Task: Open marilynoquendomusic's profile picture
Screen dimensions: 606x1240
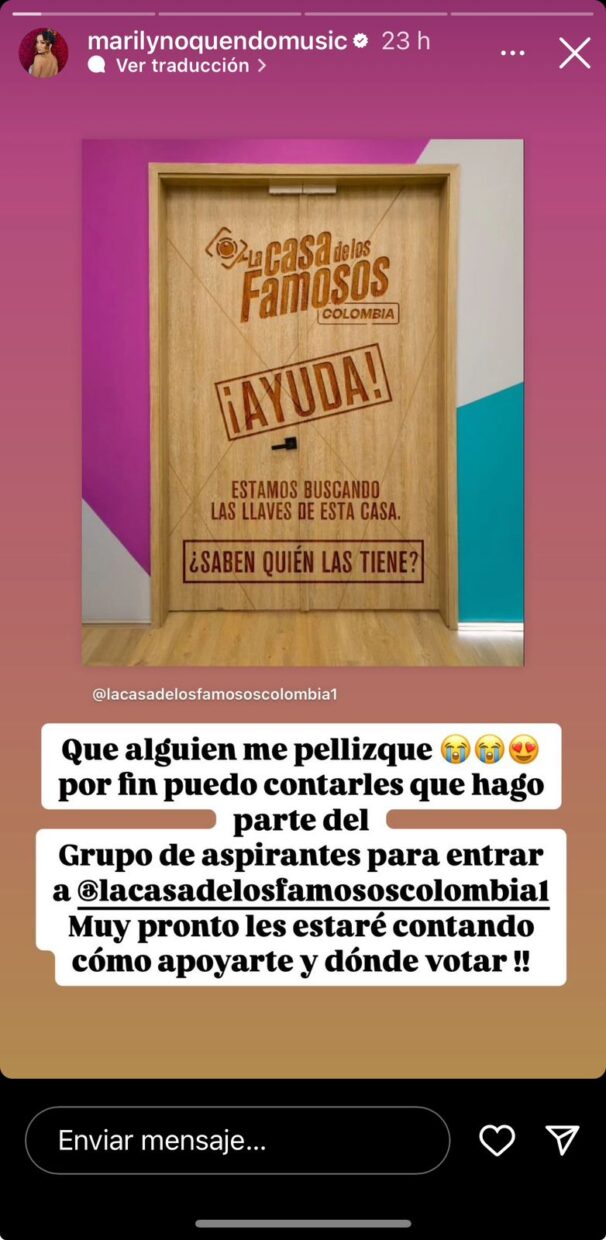Action: coord(44,52)
